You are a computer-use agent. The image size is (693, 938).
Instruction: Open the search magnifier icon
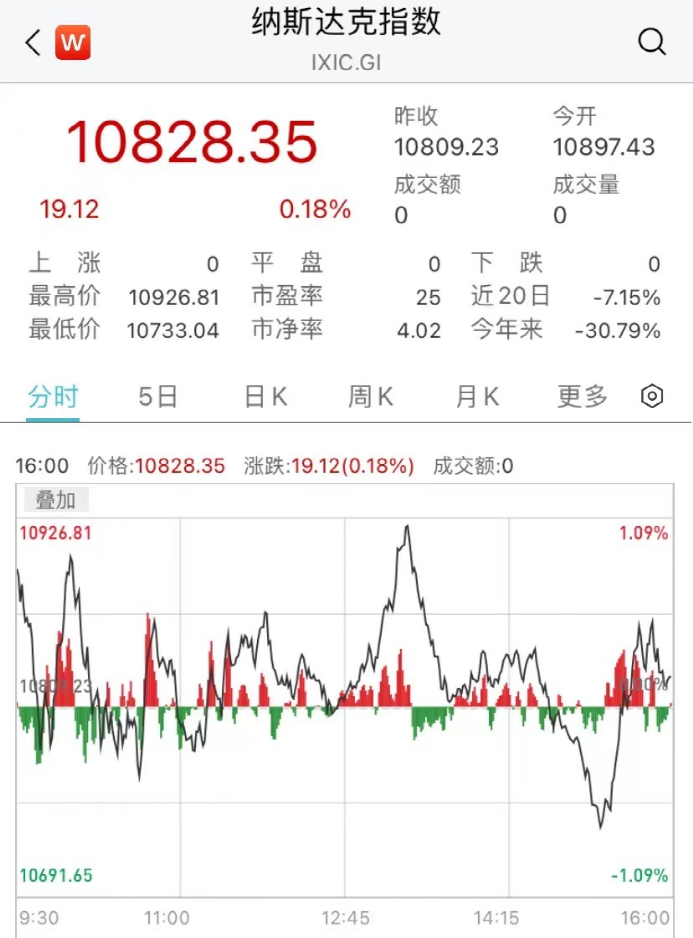pyautogui.click(x=651, y=42)
